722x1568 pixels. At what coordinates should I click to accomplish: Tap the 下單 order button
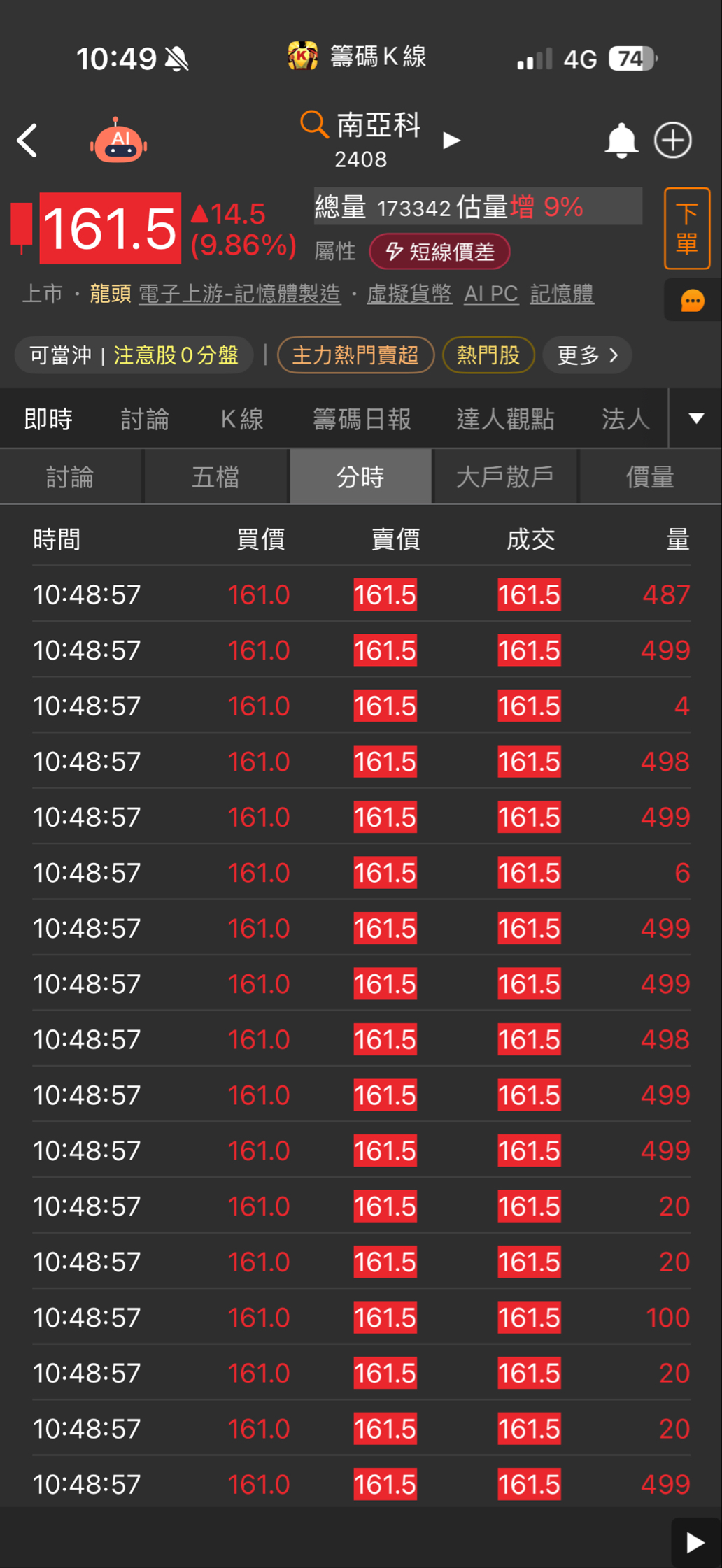pyautogui.click(x=686, y=228)
